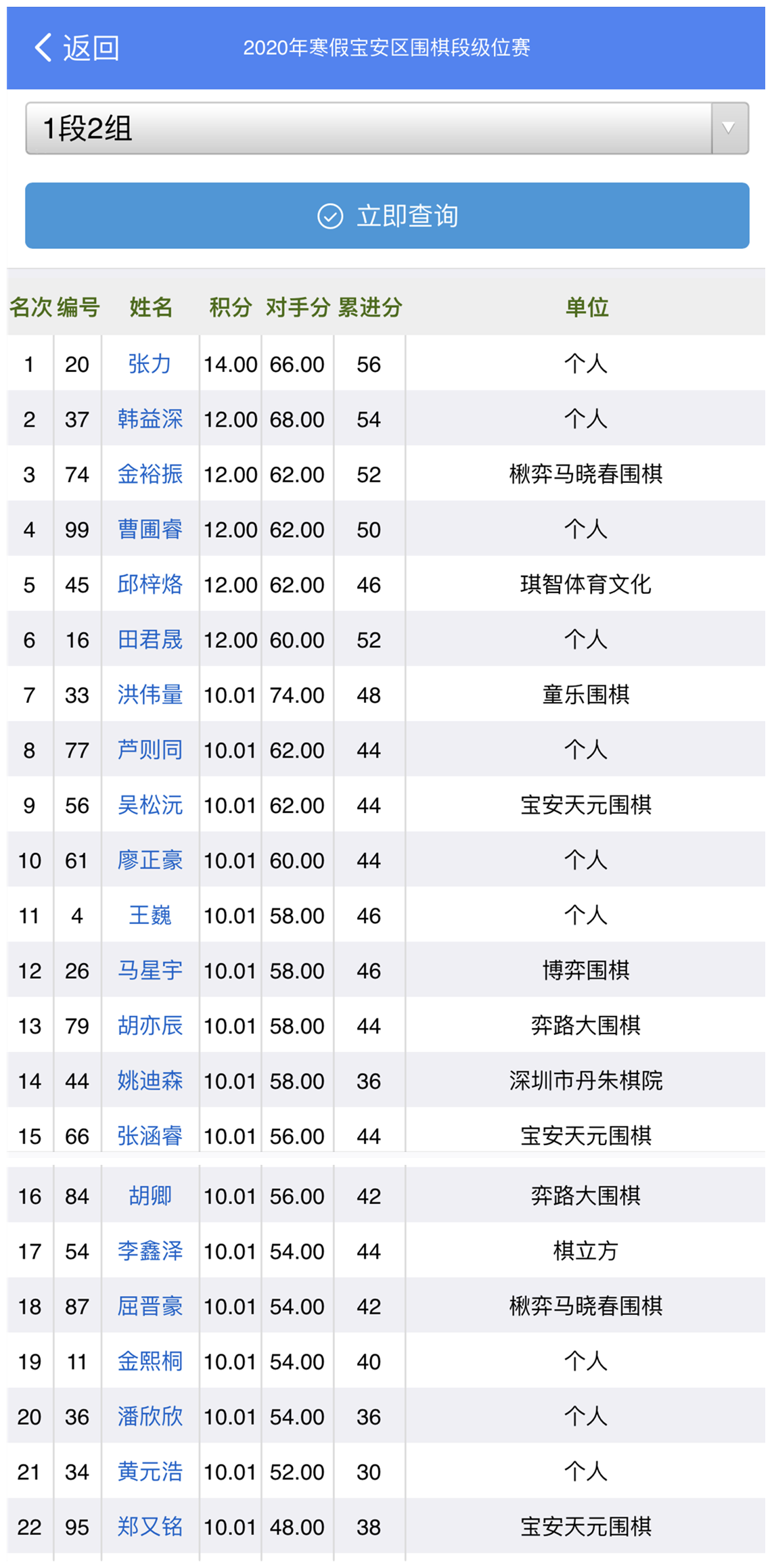Click the row for rank 16 胡卿

386,1196
